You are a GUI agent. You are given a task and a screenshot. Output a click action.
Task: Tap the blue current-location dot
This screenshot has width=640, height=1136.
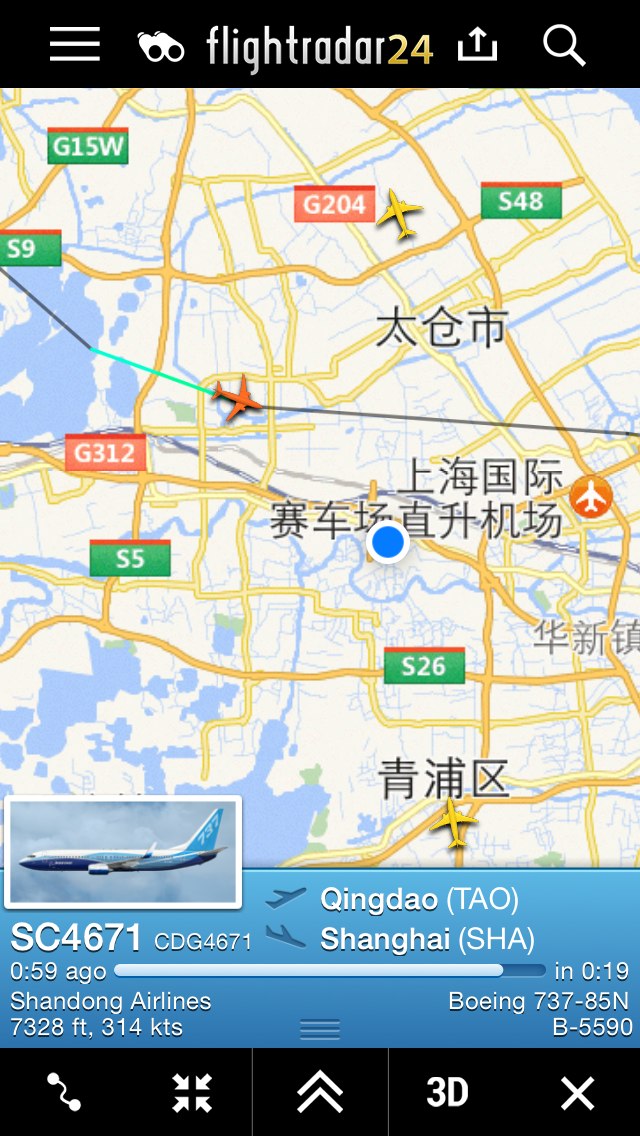(x=387, y=542)
